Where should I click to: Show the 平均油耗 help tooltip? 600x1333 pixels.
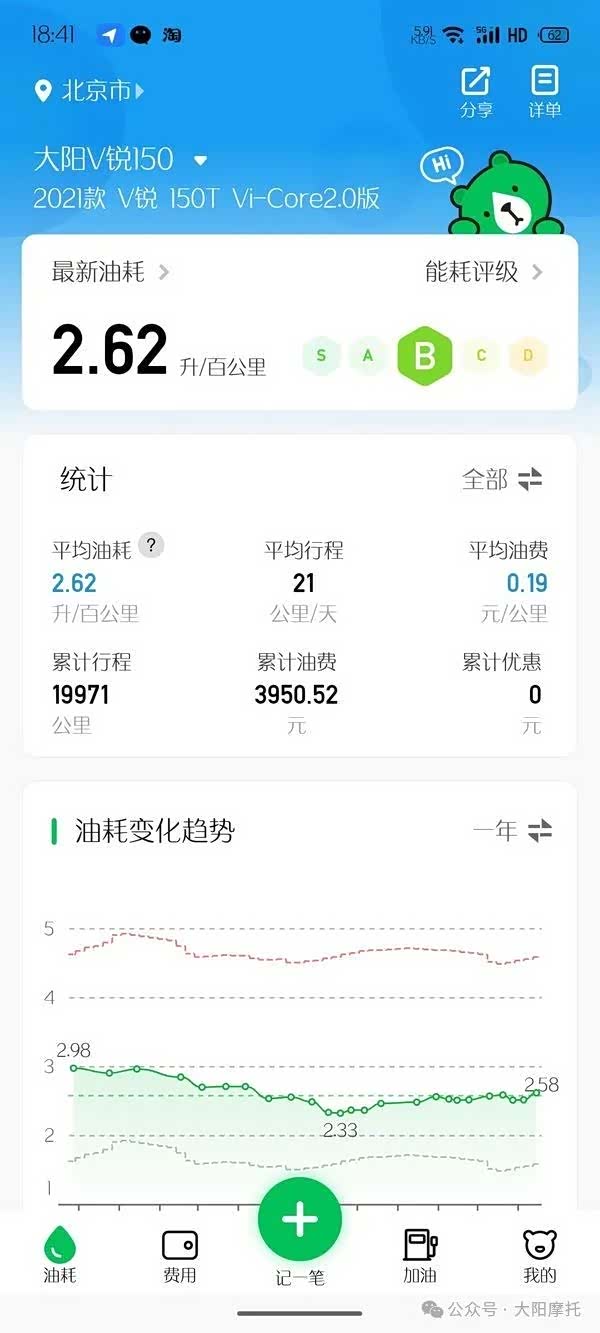click(x=151, y=545)
